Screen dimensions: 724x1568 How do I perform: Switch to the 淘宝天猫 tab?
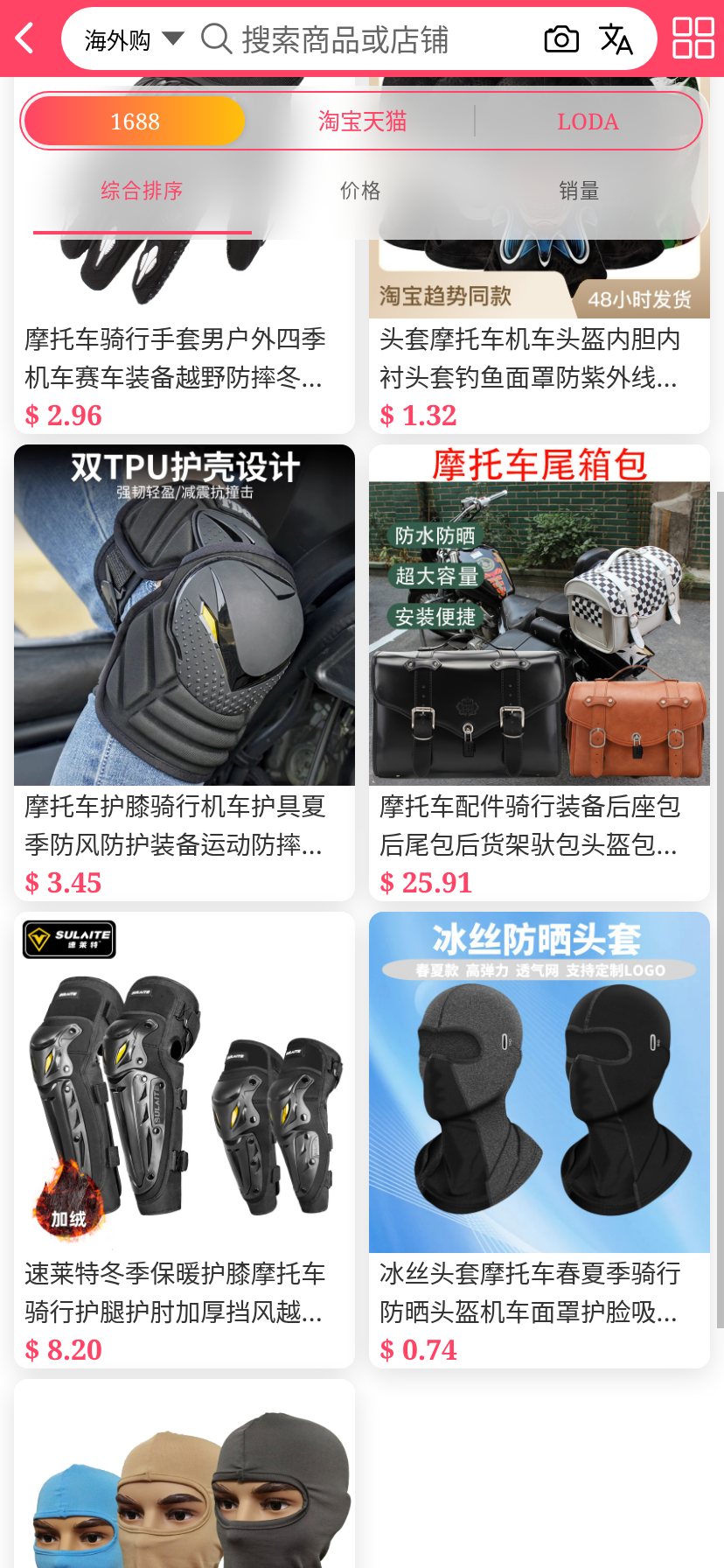point(362,121)
